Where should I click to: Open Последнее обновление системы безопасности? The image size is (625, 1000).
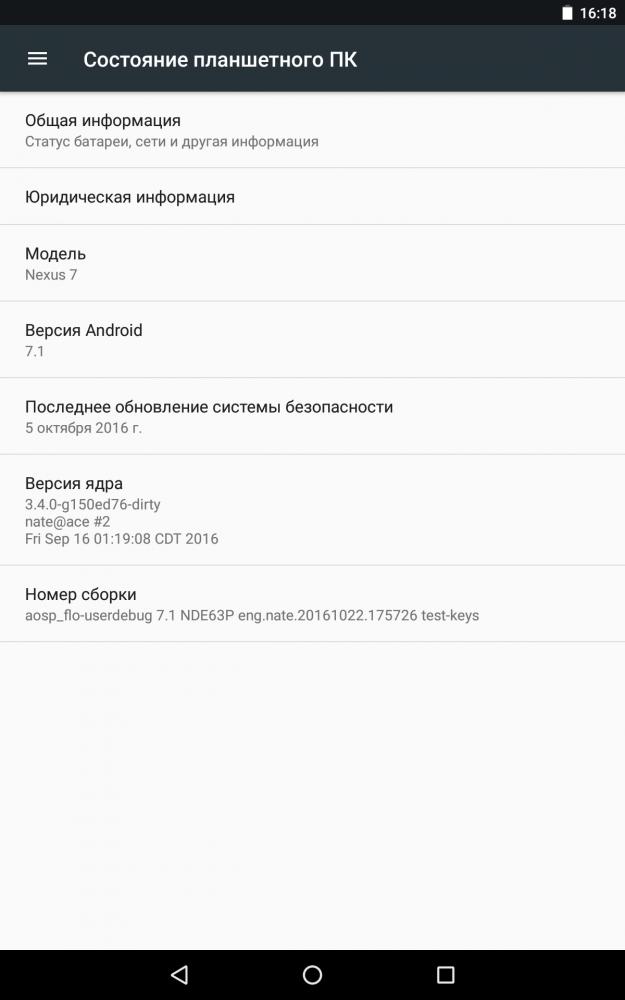point(312,416)
